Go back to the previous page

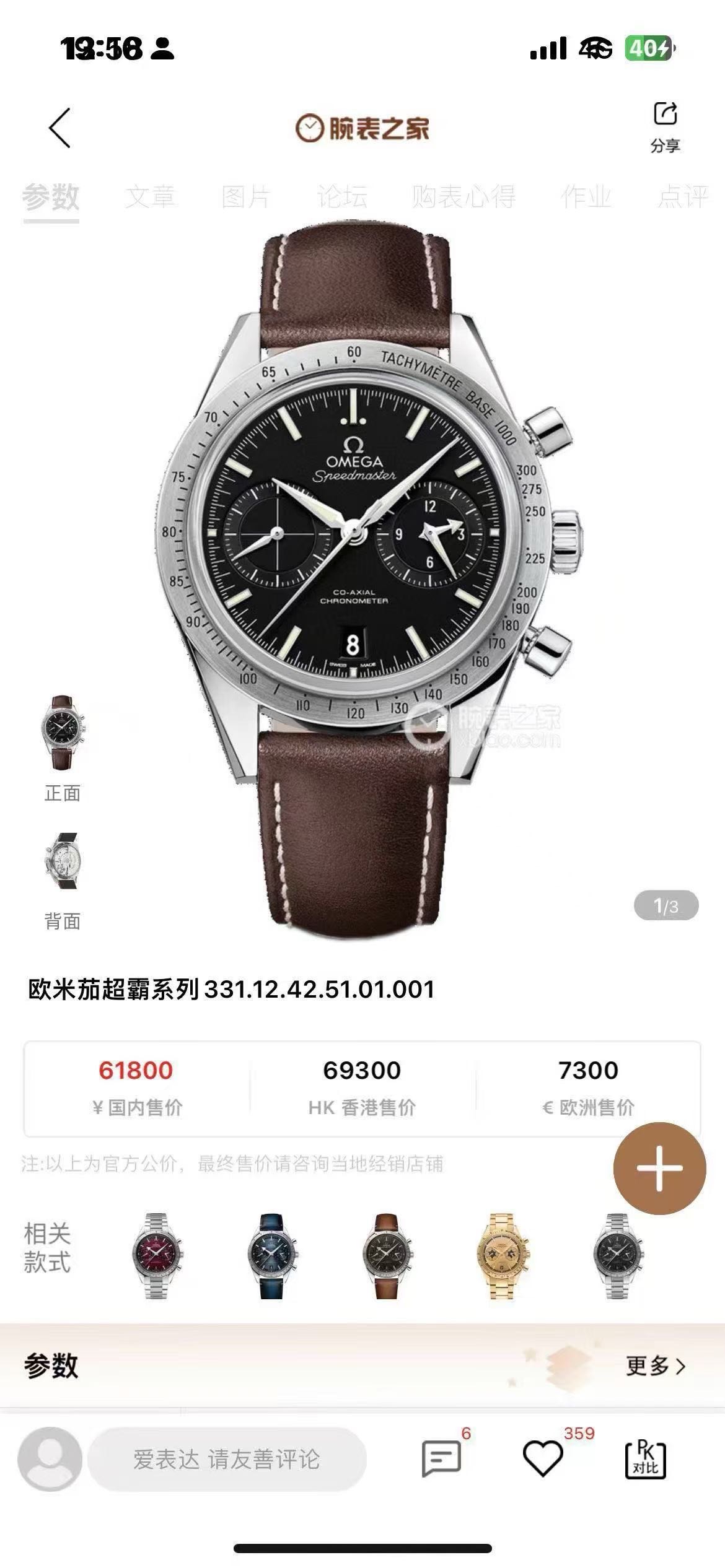coord(60,128)
